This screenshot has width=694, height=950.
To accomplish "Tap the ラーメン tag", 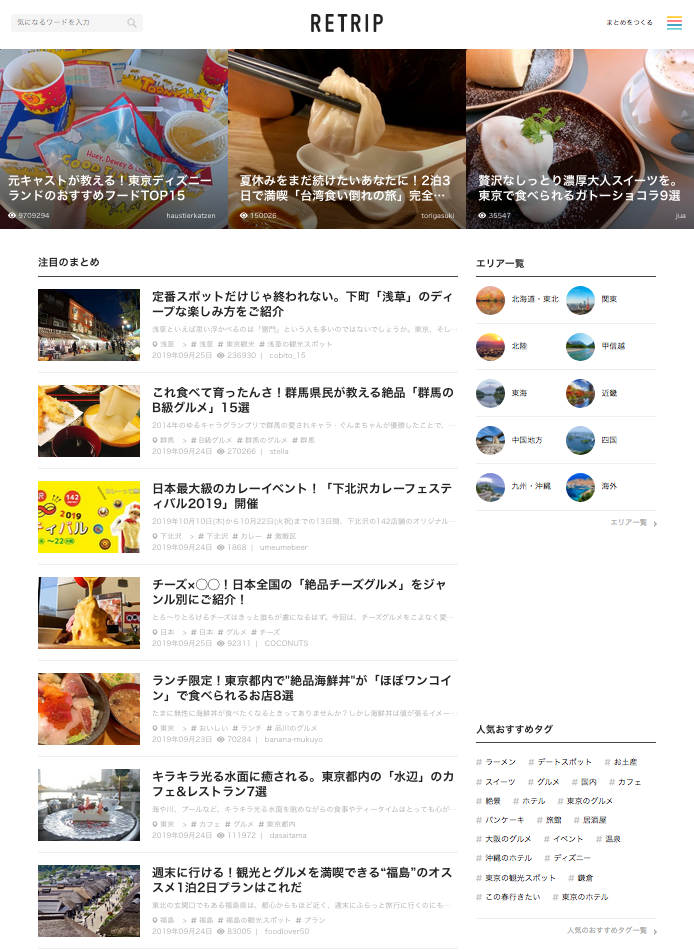I will click(498, 762).
